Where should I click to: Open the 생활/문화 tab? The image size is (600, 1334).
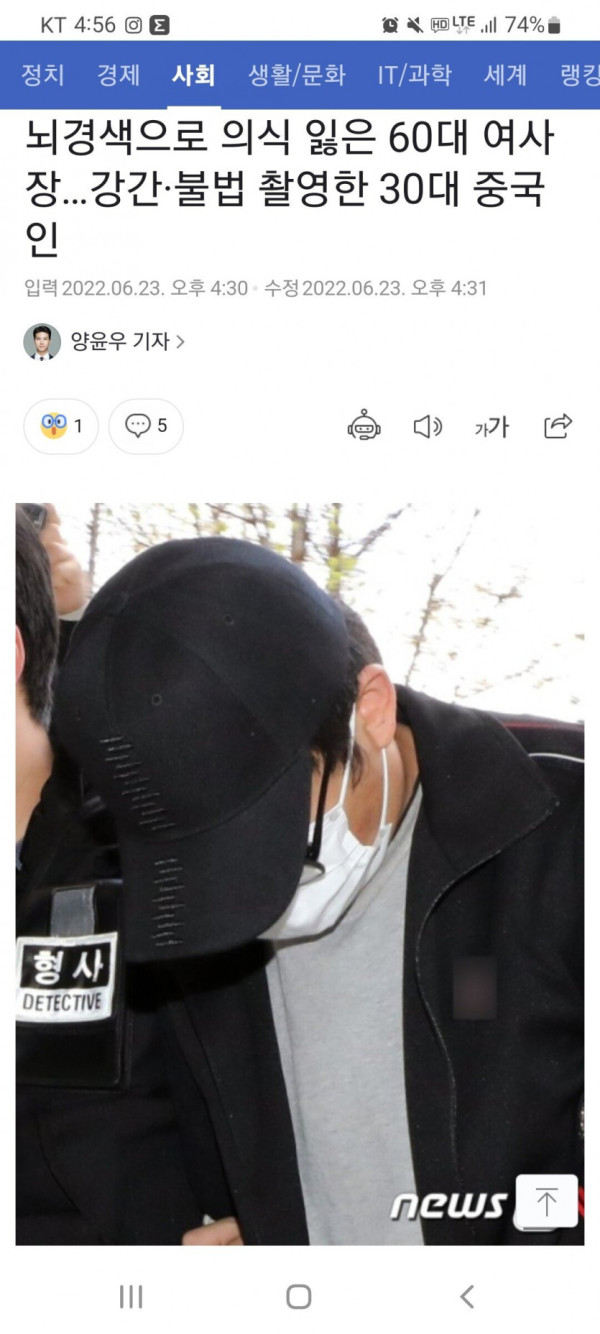(297, 74)
